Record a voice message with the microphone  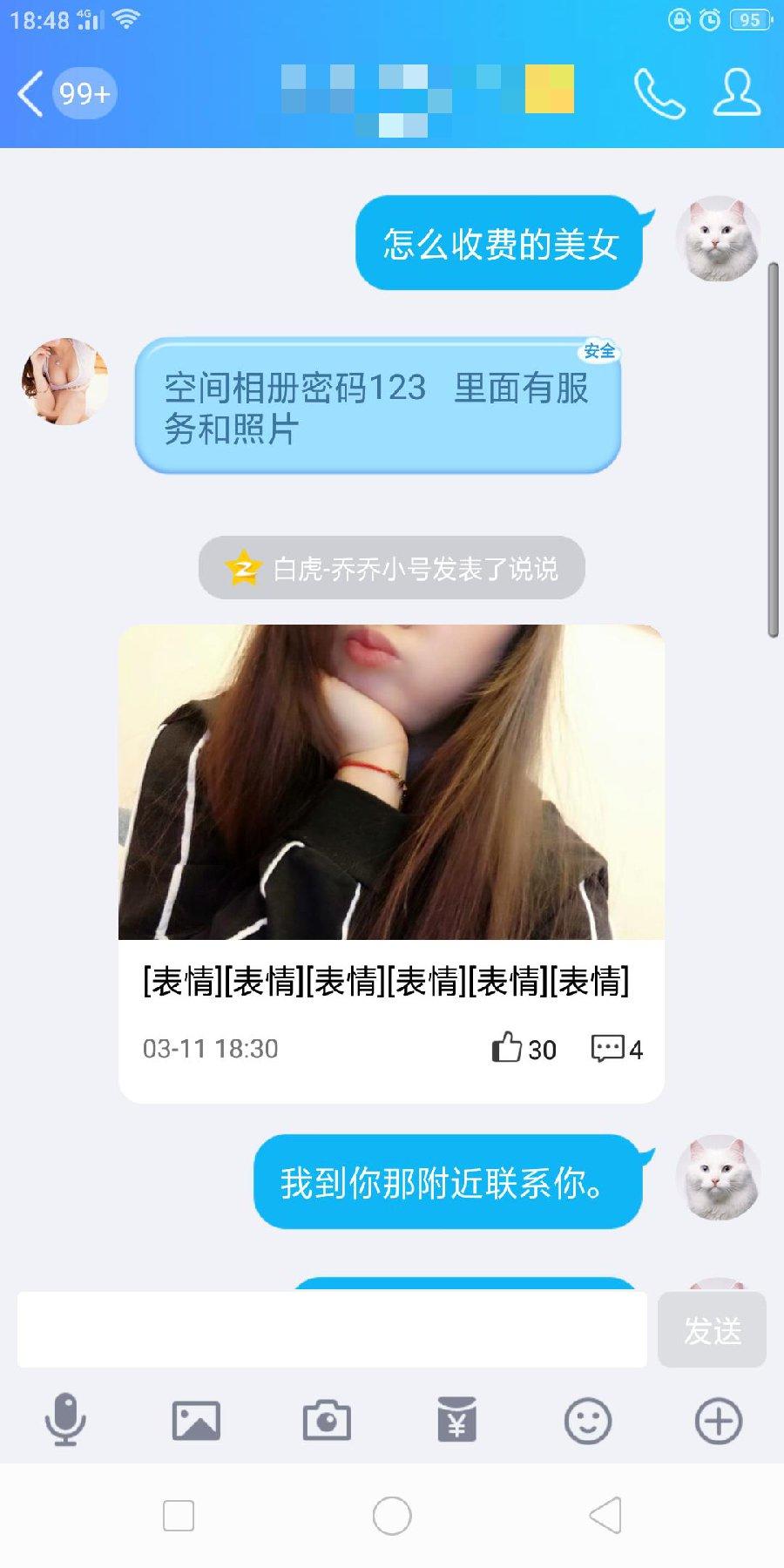[x=65, y=1421]
